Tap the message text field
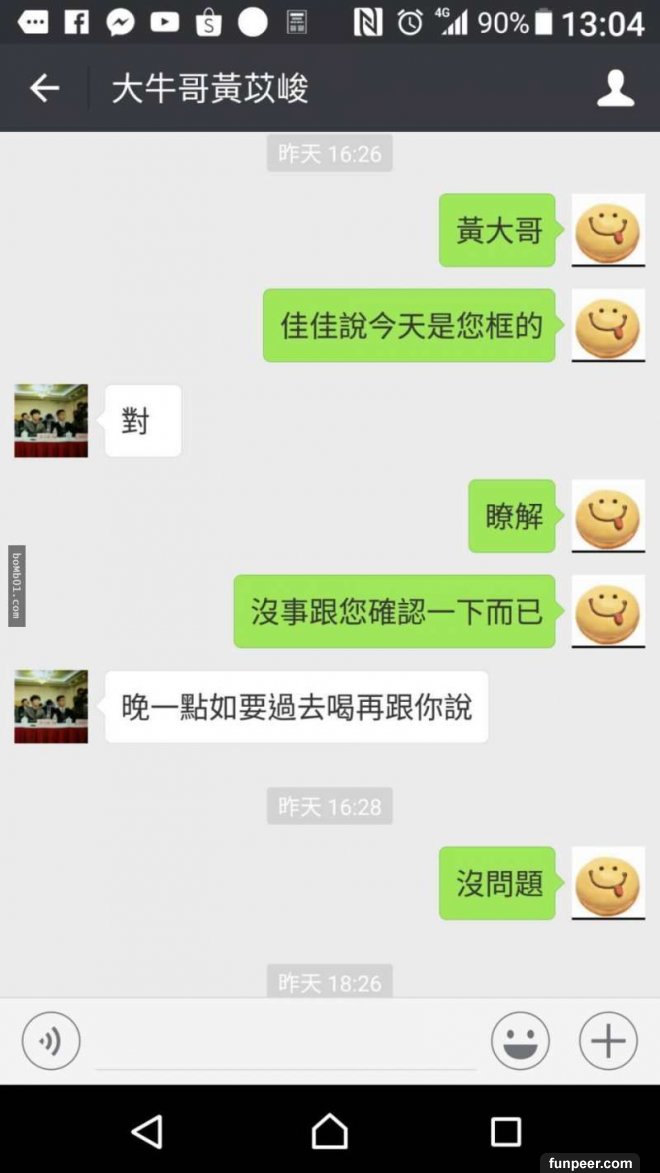660x1173 pixels. click(x=285, y=1043)
